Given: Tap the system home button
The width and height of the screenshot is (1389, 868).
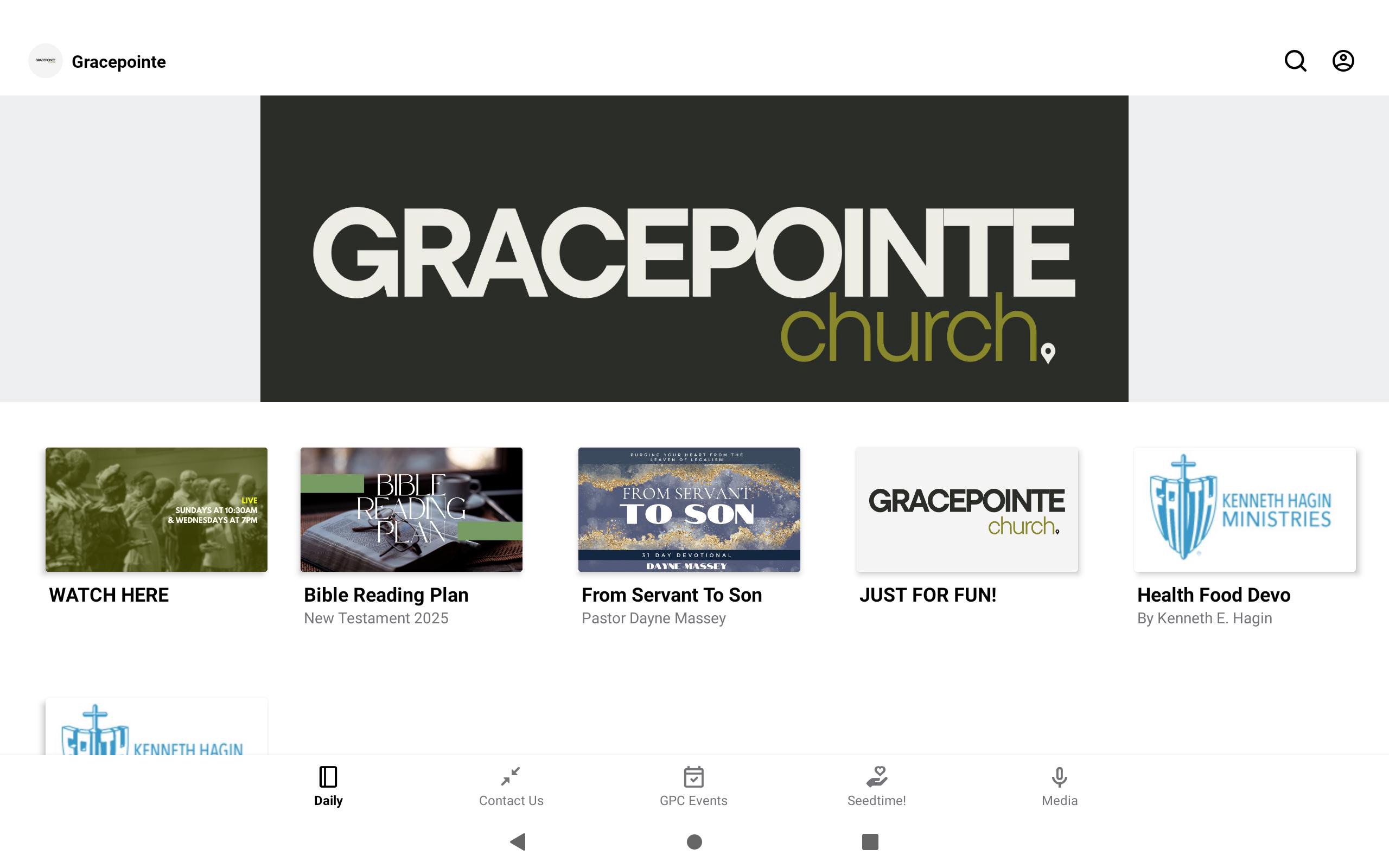Looking at the screenshot, I should tap(694, 841).
